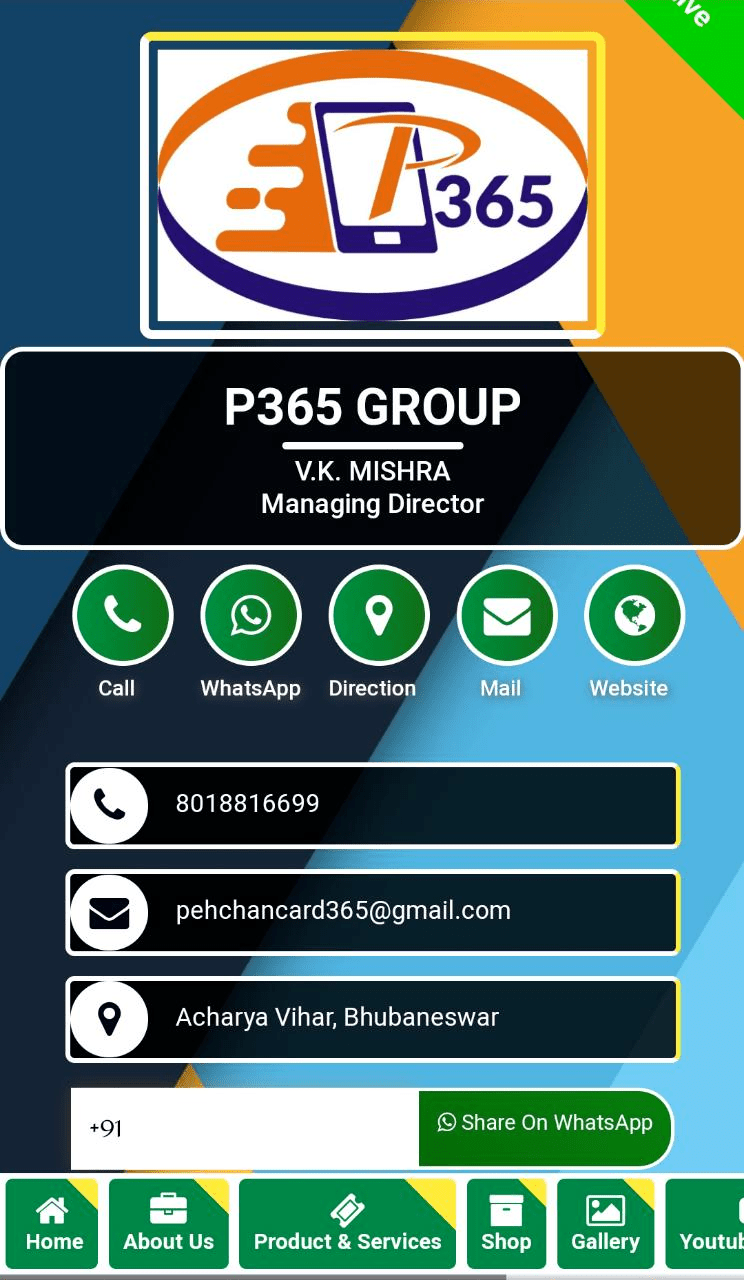Focus the +91 phone number field
This screenshot has height=1280, width=744.
245,1129
